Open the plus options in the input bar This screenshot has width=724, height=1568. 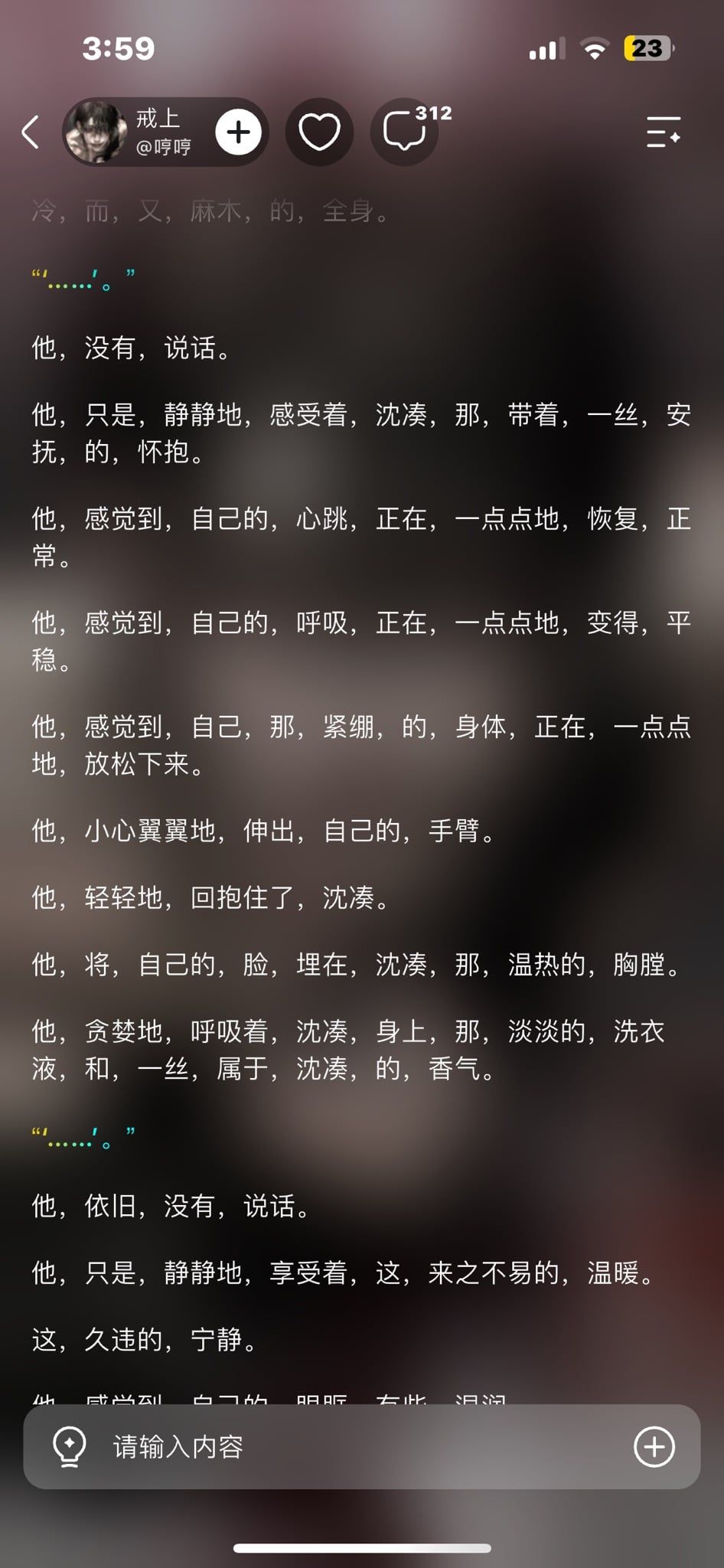[x=654, y=1446]
